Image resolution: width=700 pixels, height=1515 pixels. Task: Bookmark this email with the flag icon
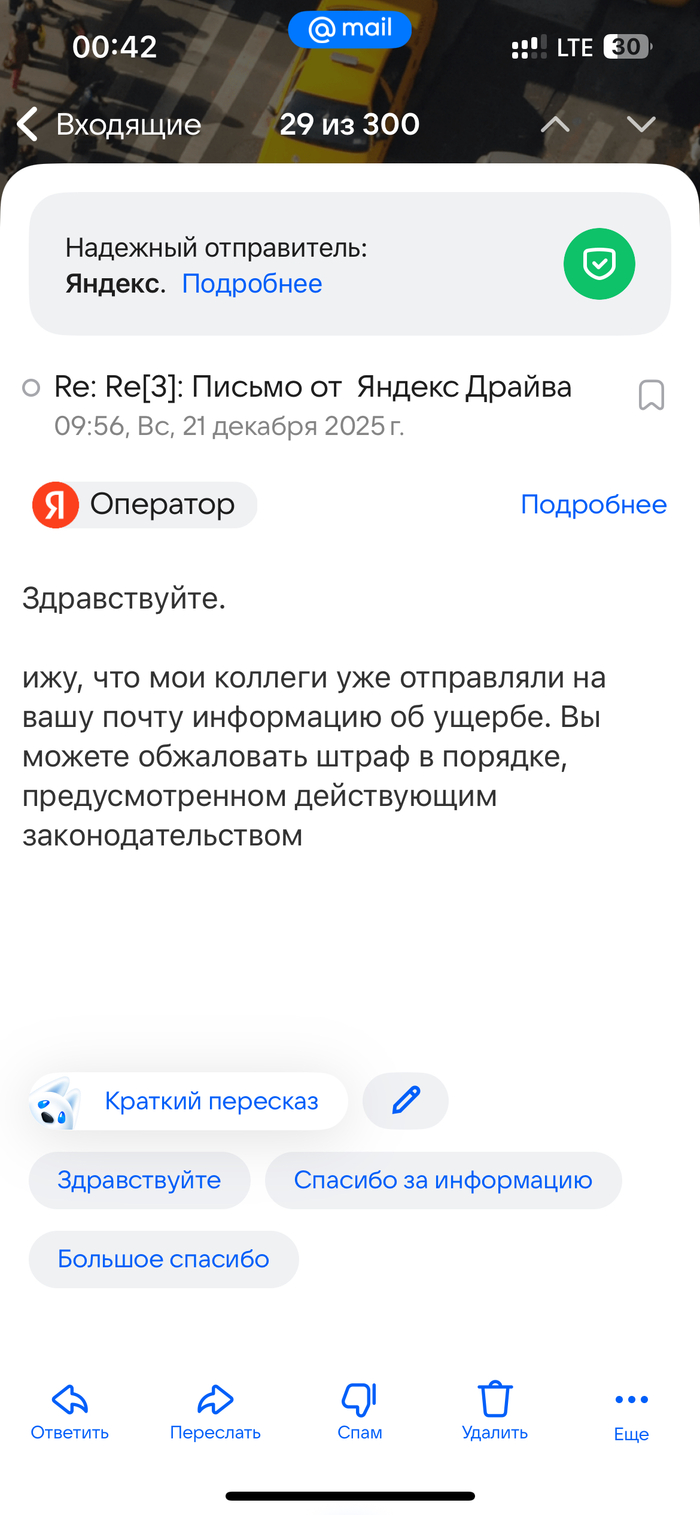point(651,395)
